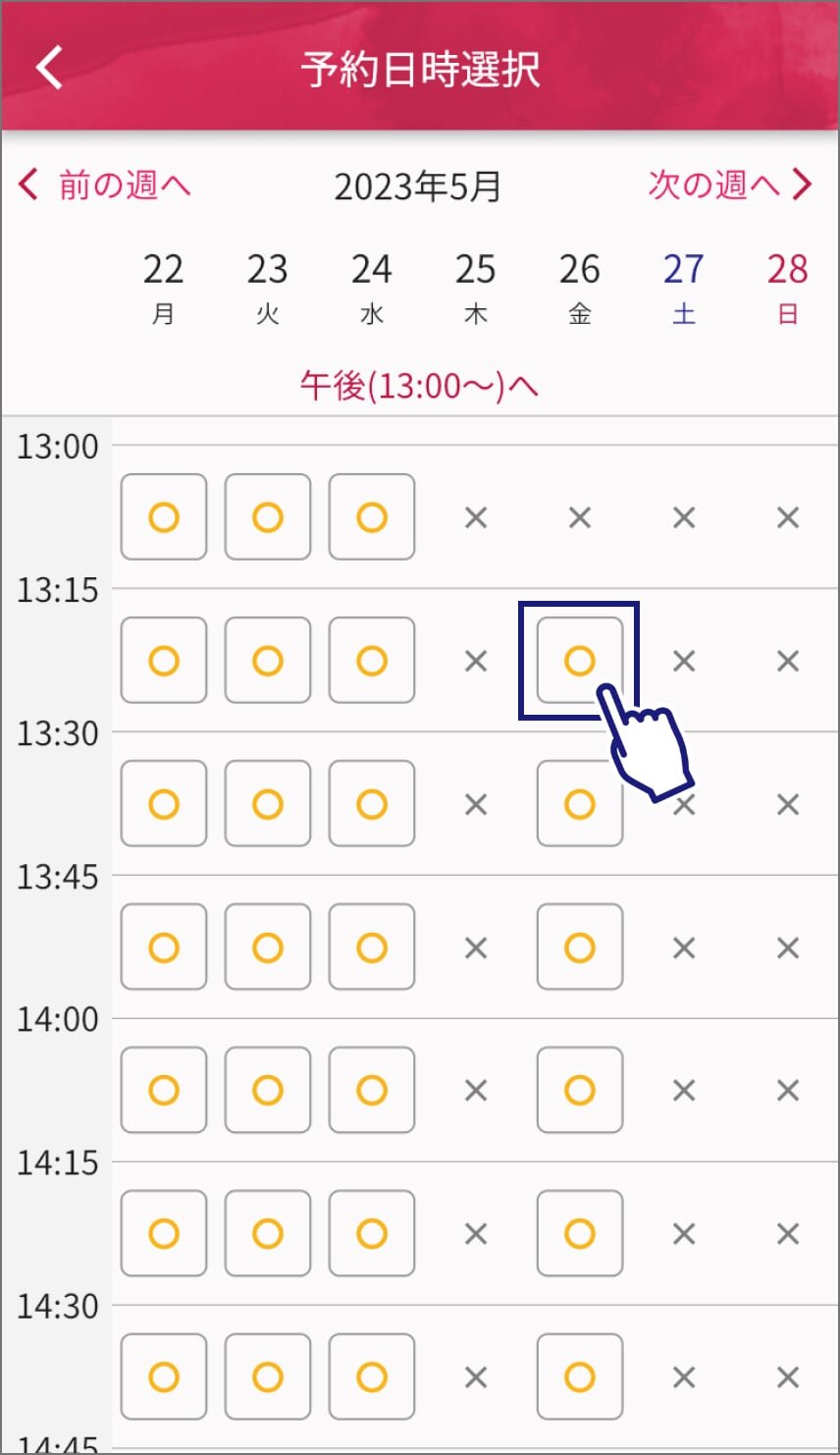
Task: Select the 13:00 slot on Wednesday 24
Action: pos(372,517)
